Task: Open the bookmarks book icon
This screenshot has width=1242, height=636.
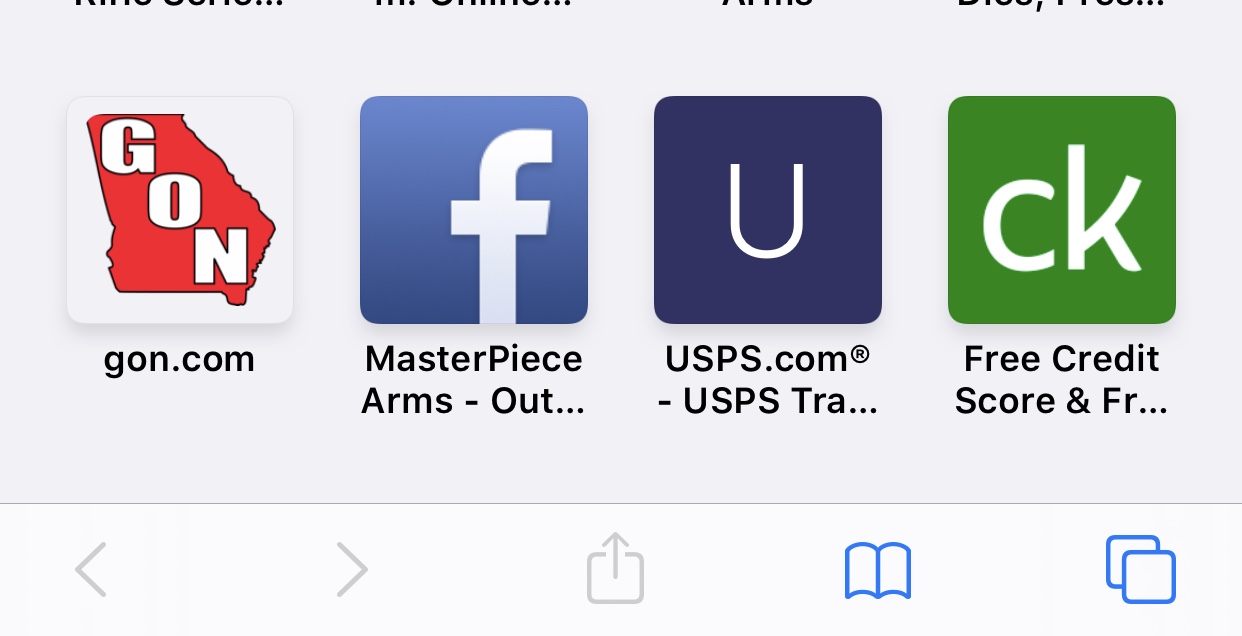Action: pos(878,570)
